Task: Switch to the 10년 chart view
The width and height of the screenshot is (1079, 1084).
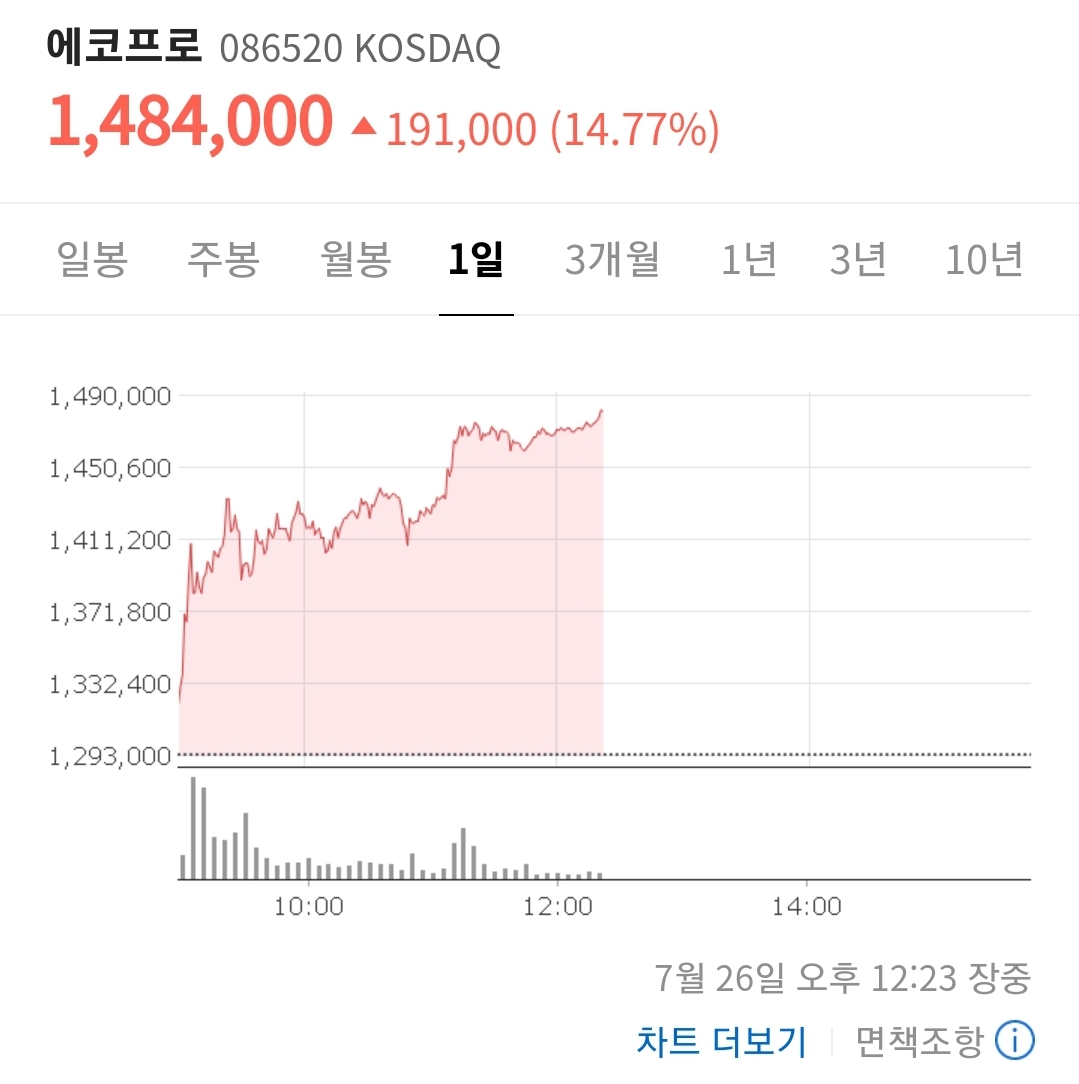Action: 984,260
